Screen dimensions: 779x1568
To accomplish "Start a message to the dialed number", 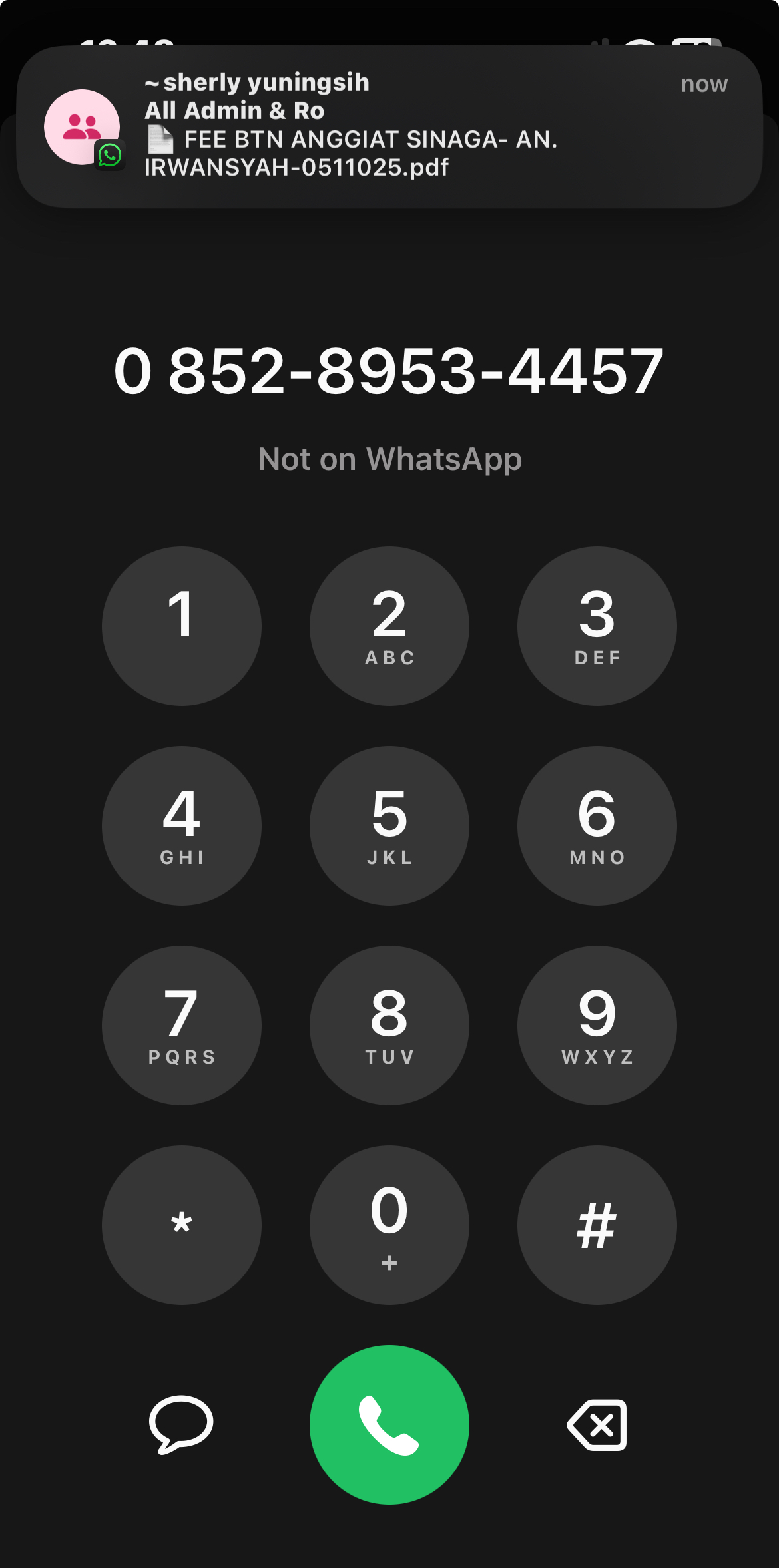I will 181,1424.
